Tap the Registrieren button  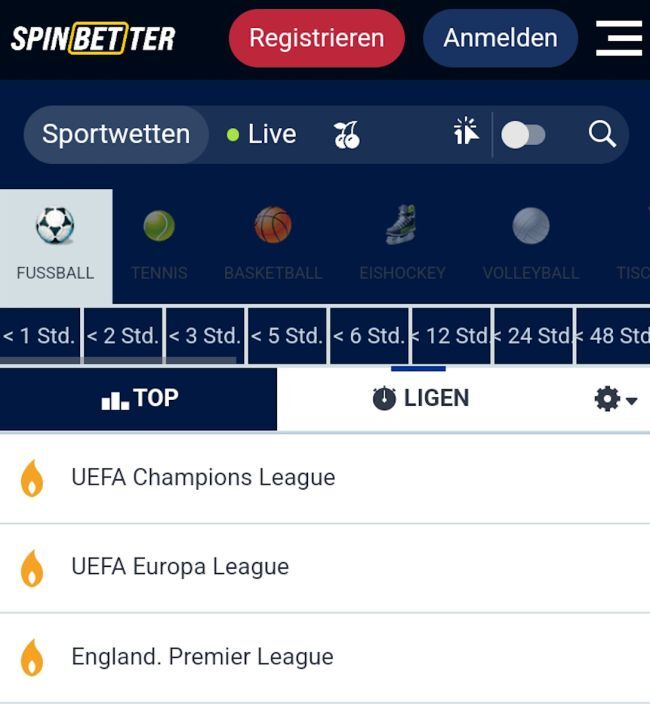(316, 38)
